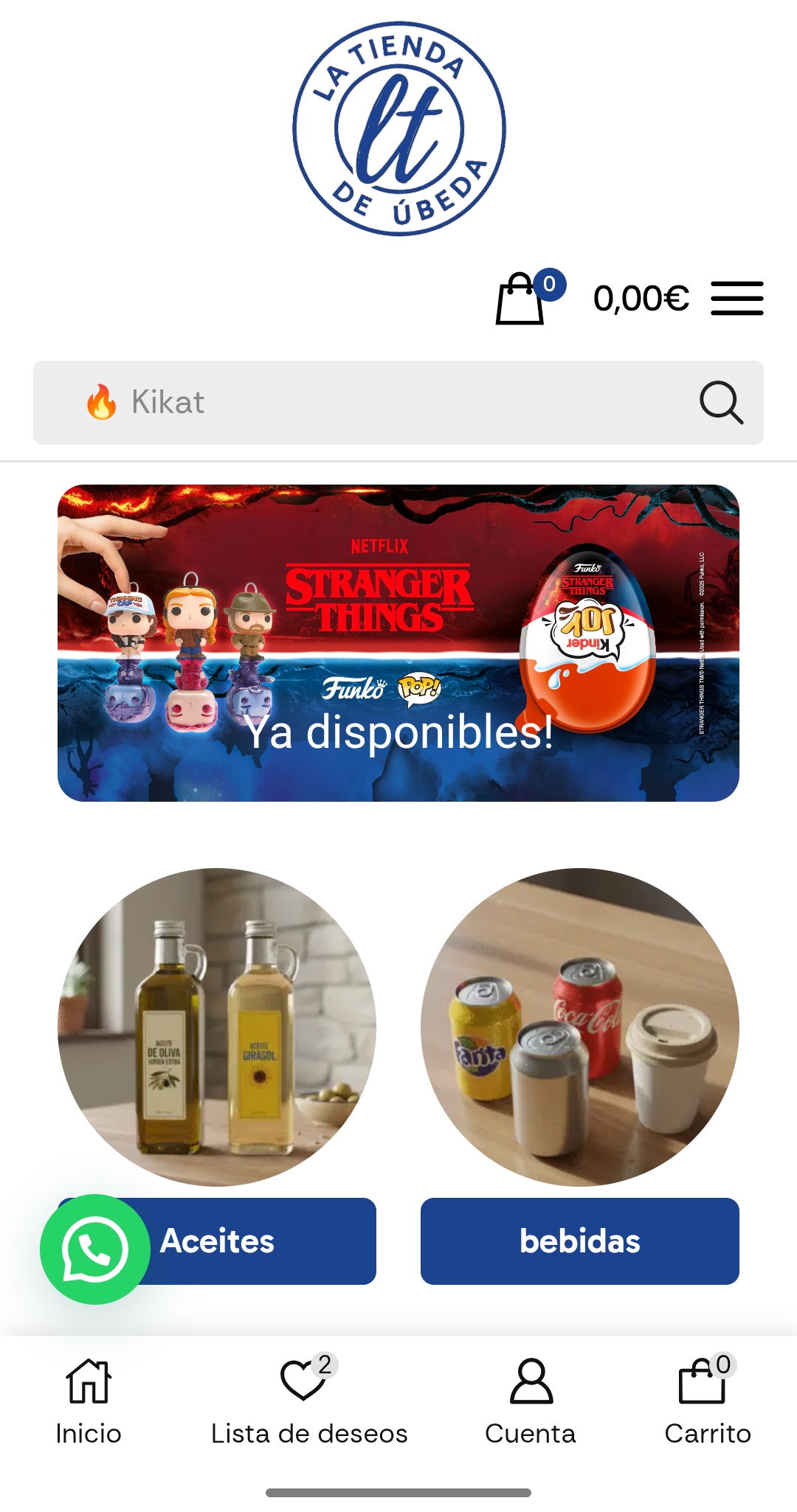Open the hamburger navigation menu
The height and width of the screenshot is (1512, 797).
737,298
